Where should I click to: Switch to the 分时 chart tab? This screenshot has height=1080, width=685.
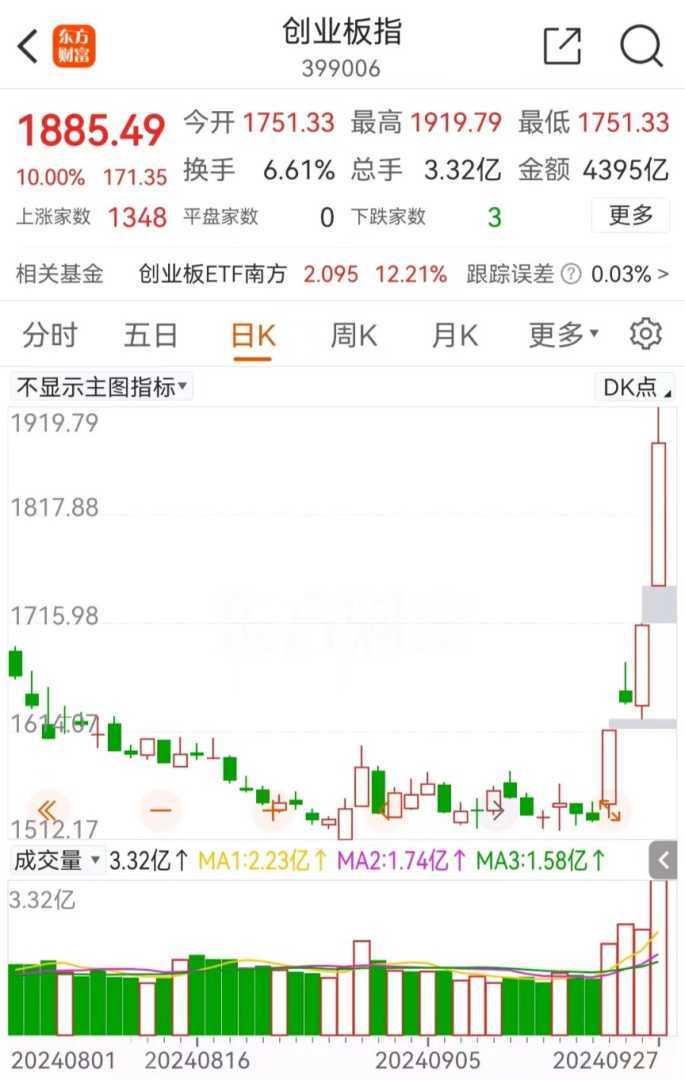click(50, 335)
